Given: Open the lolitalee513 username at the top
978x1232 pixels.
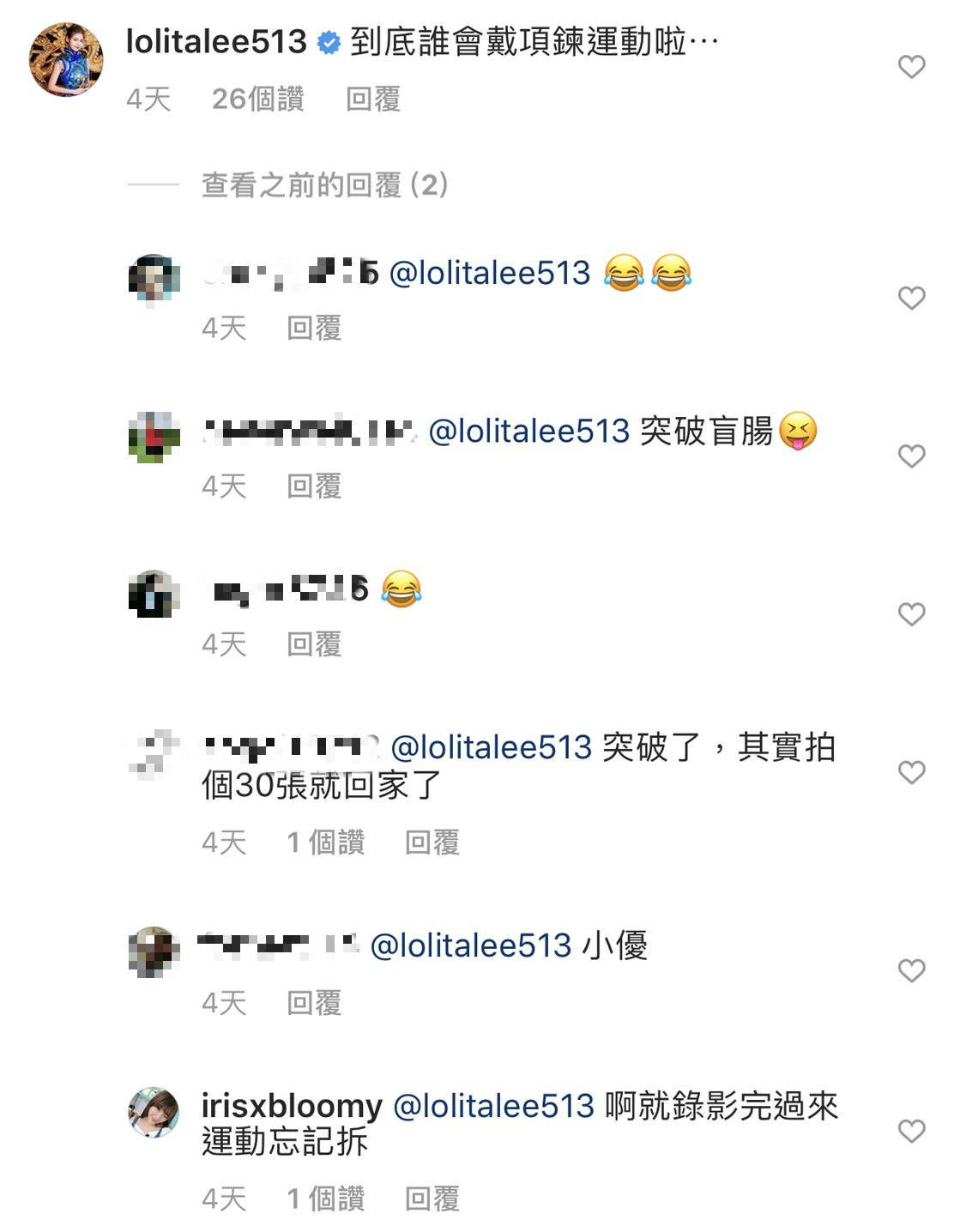Looking at the screenshot, I should tap(216, 41).
